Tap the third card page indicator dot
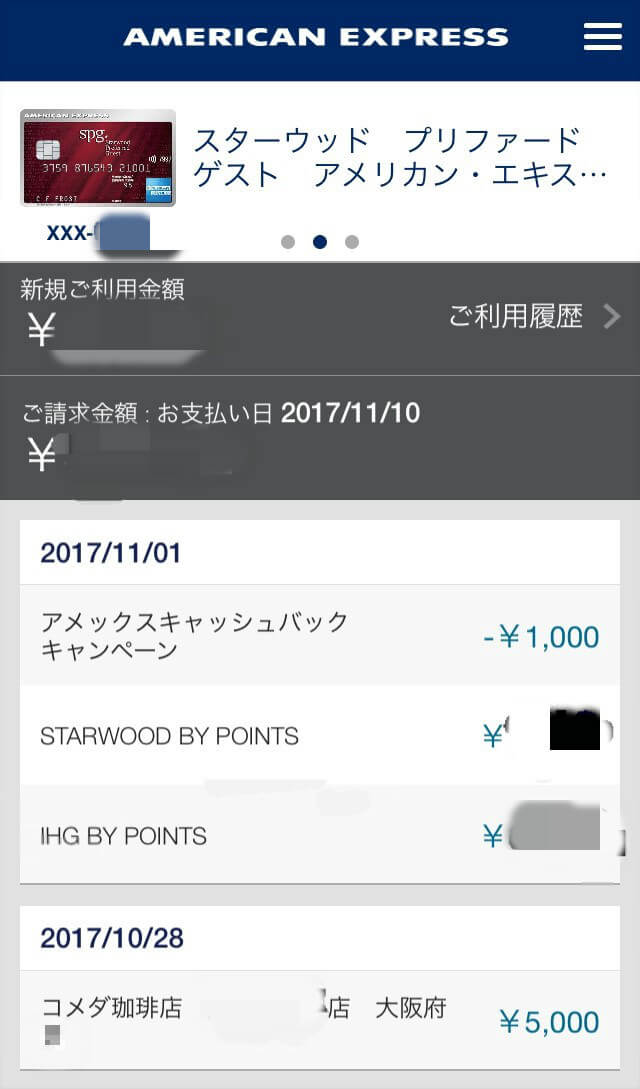Viewport: 640px width, 1089px height. tap(352, 242)
